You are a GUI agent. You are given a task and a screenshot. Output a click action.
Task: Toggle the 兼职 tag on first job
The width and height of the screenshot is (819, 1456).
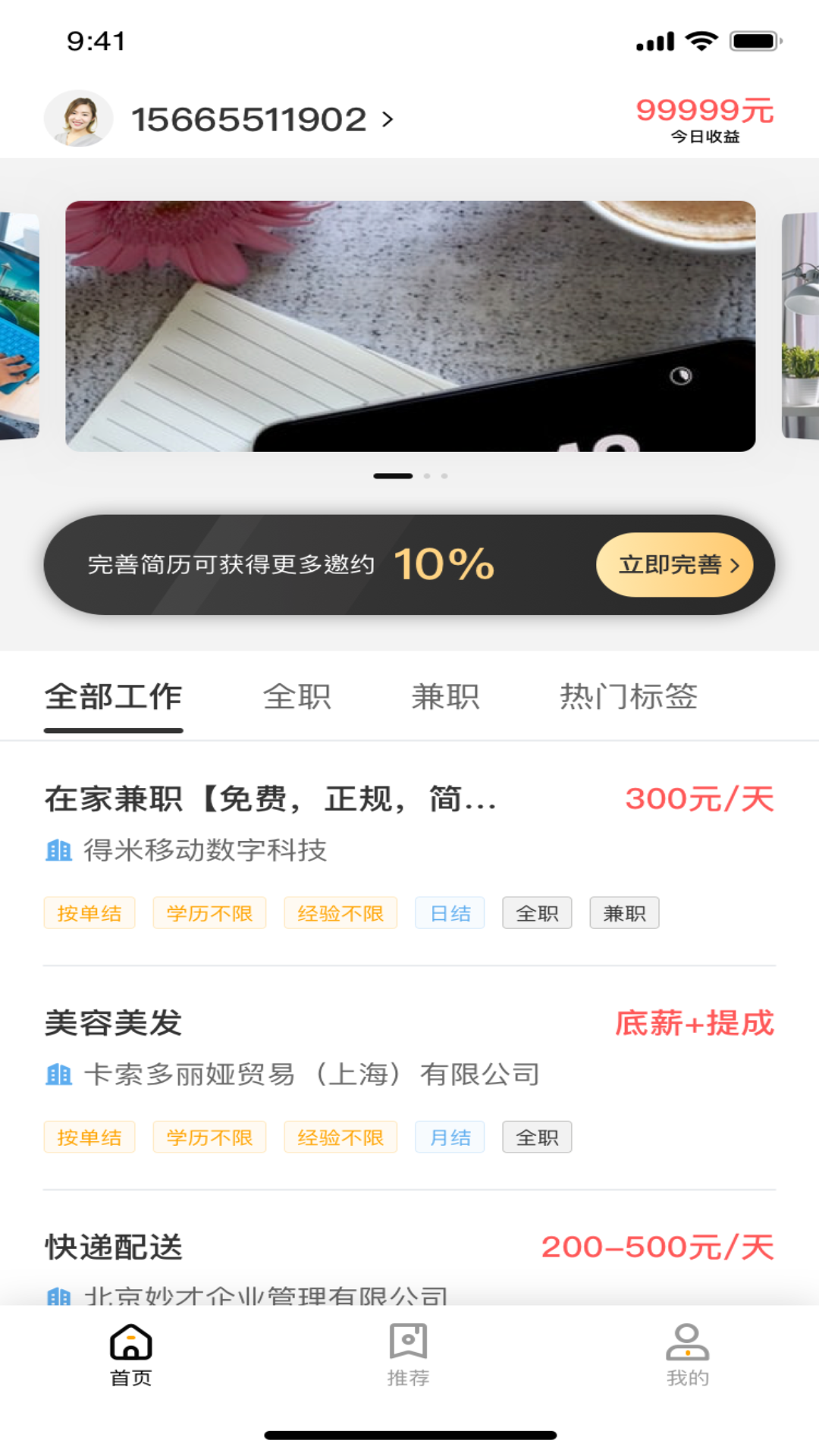(x=624, y=913)
